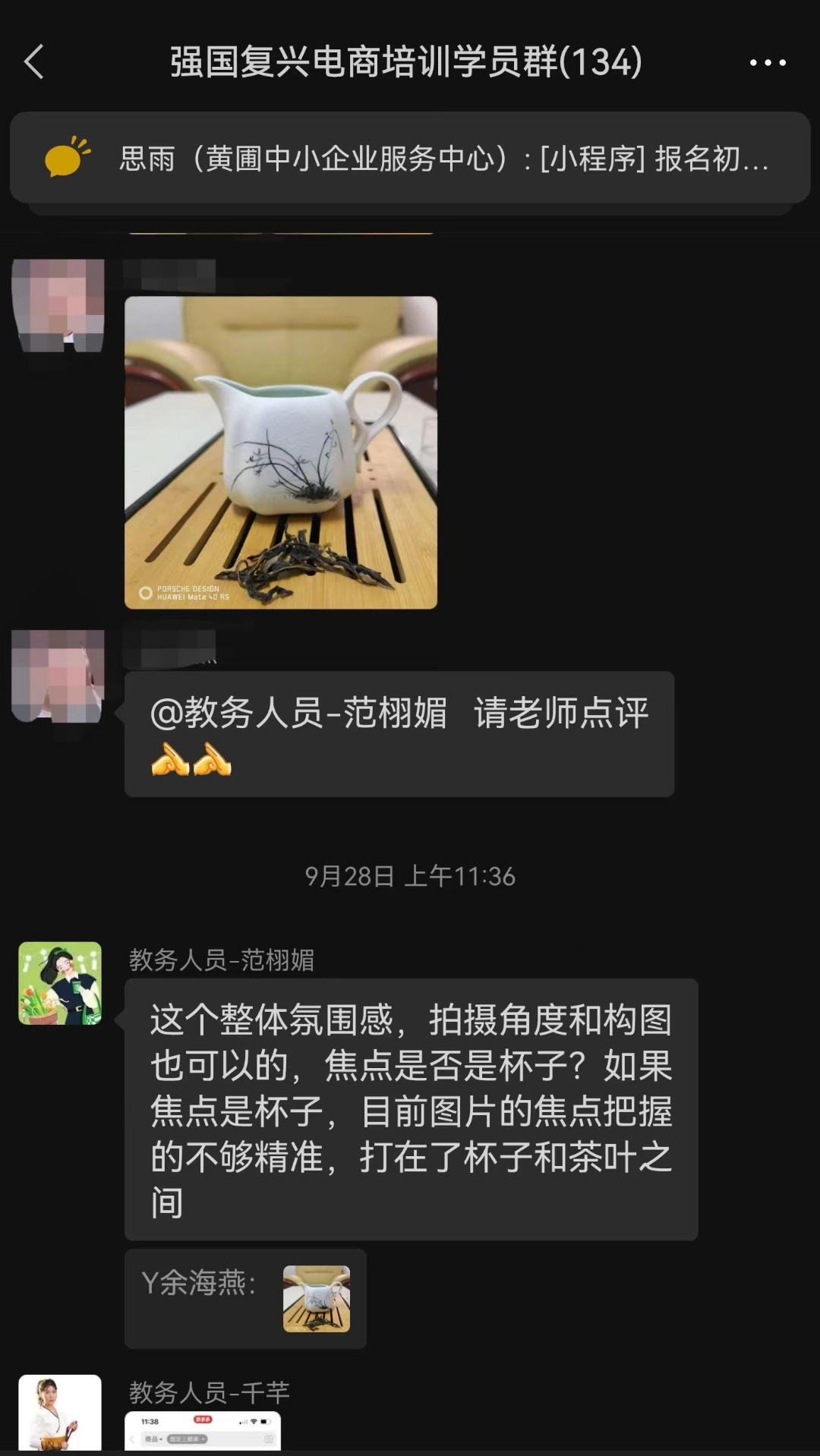
Task: Go back from the group chat
Action: coord(34,62)
